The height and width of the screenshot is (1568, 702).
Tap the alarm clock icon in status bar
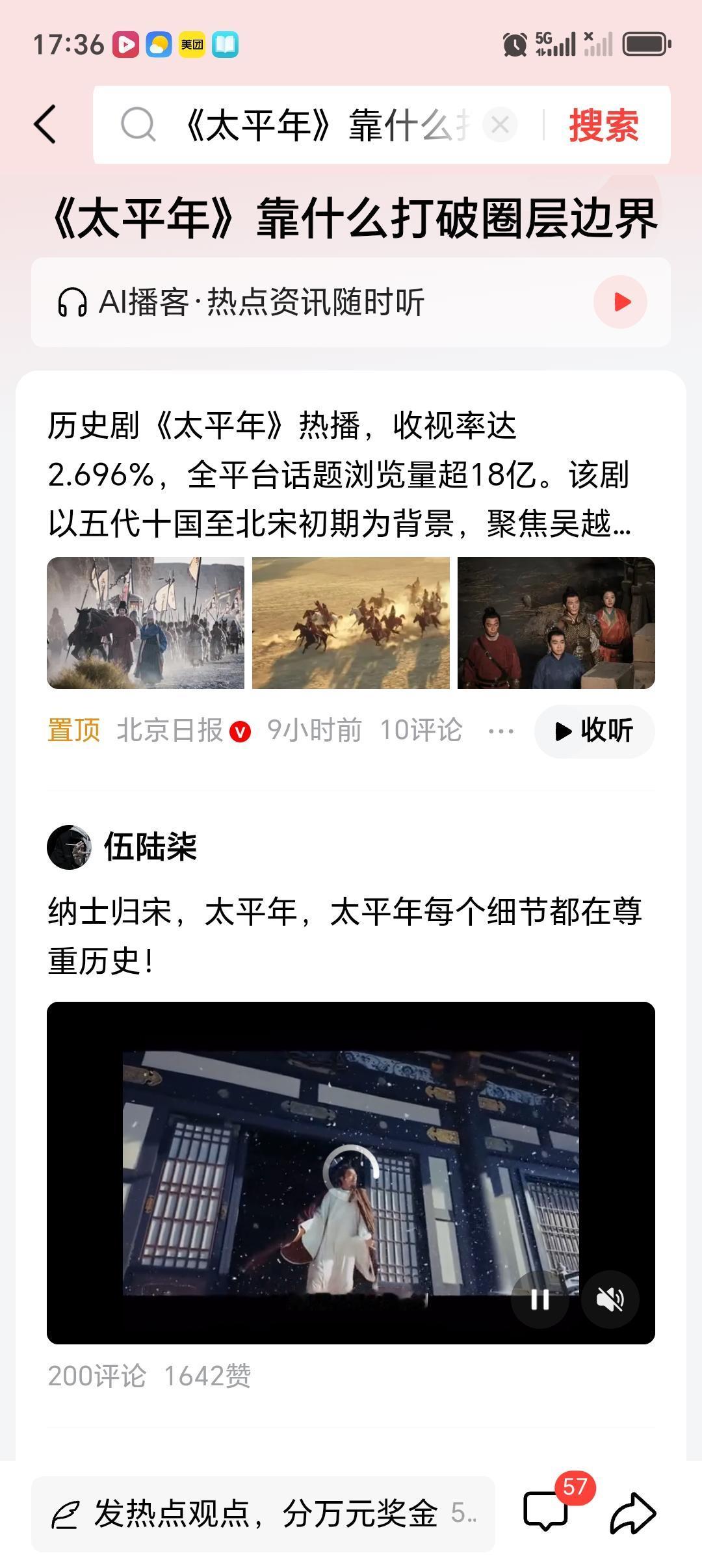click(x=514, y=44)
